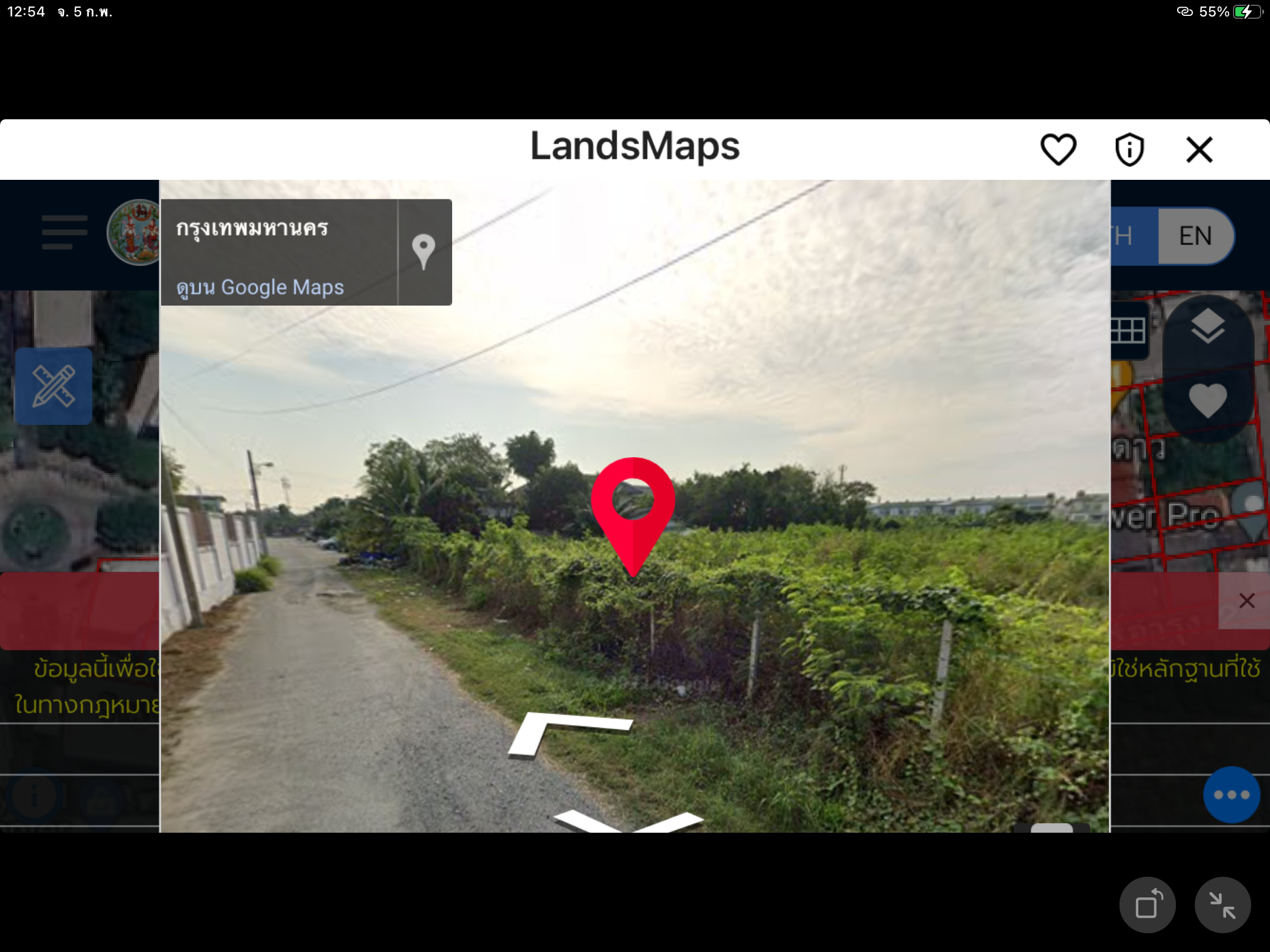Tap the location pin beside กรุงเทพมหานคร

[x=423, y=252]
